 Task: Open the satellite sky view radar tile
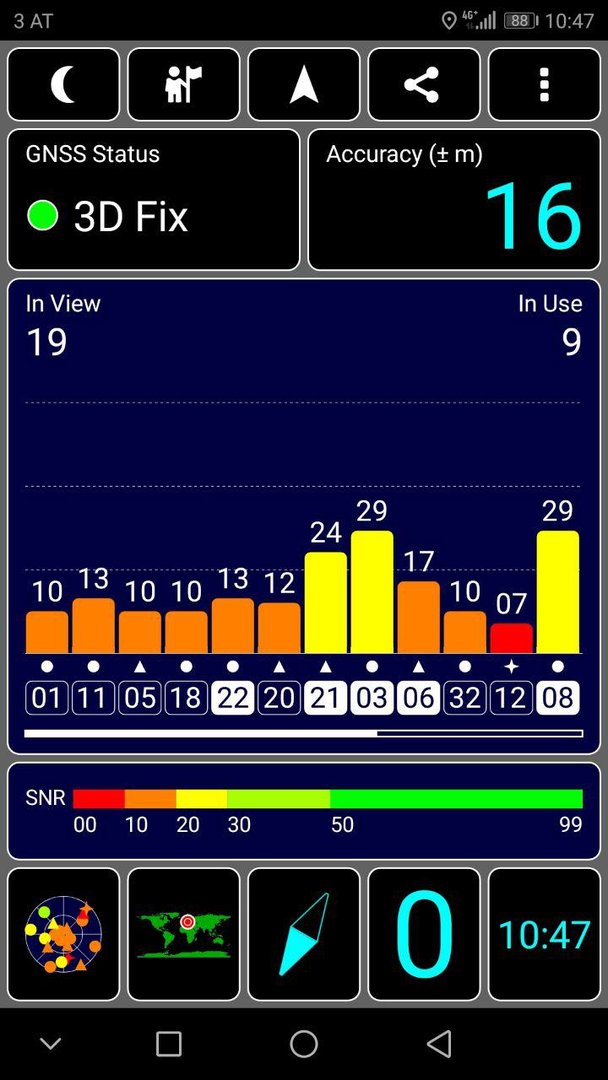(x=63, y=934)
